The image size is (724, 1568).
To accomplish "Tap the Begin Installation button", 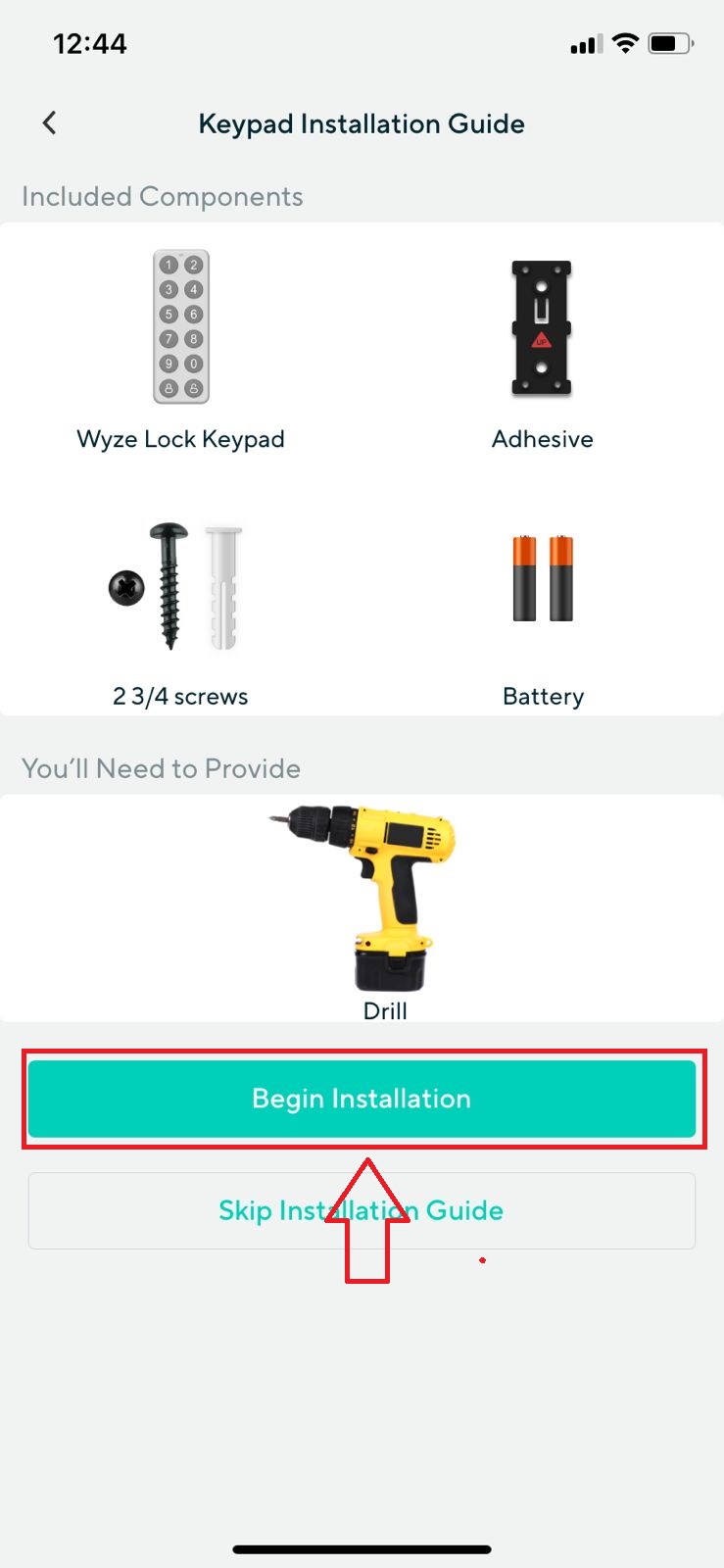I will [x=362, y=1099].
